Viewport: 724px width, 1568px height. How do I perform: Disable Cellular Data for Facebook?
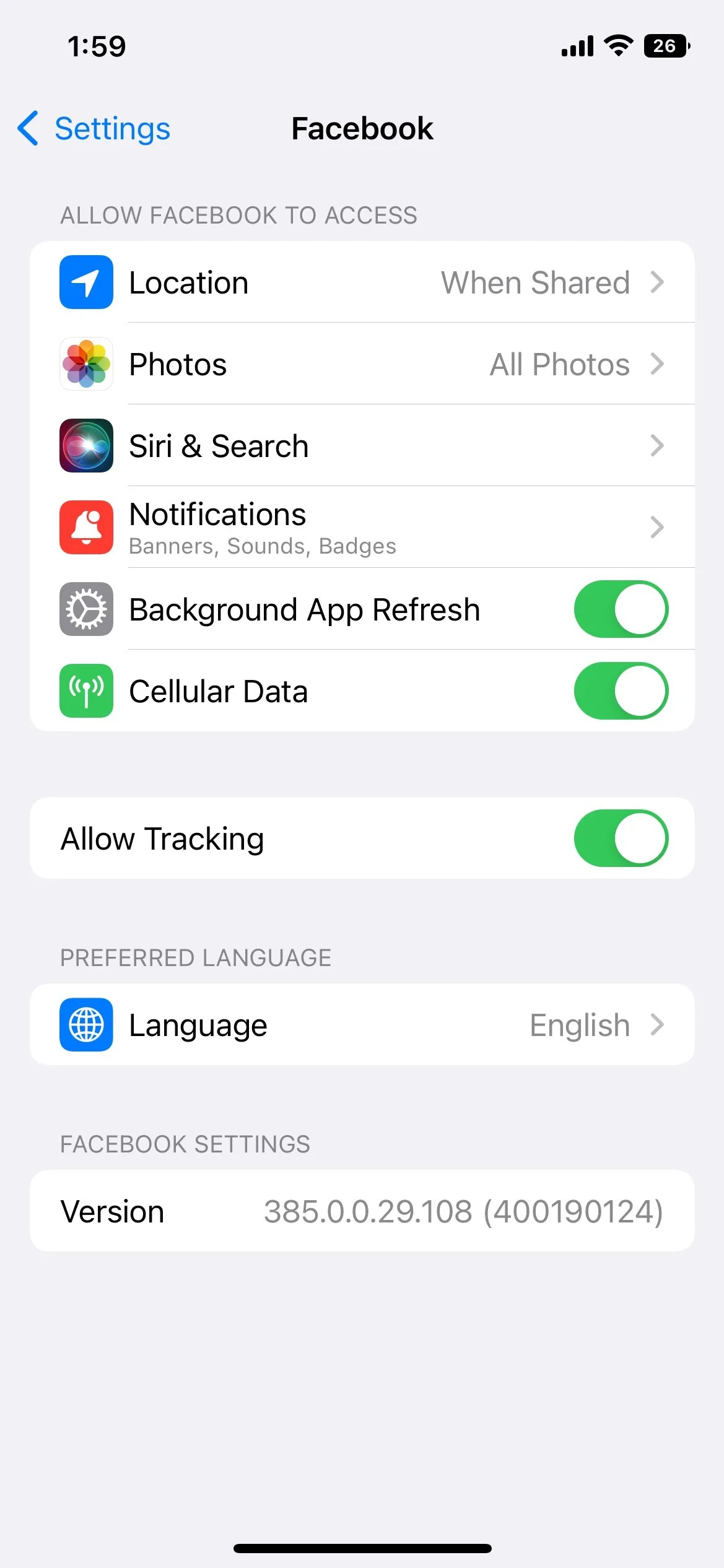point(621,691)
